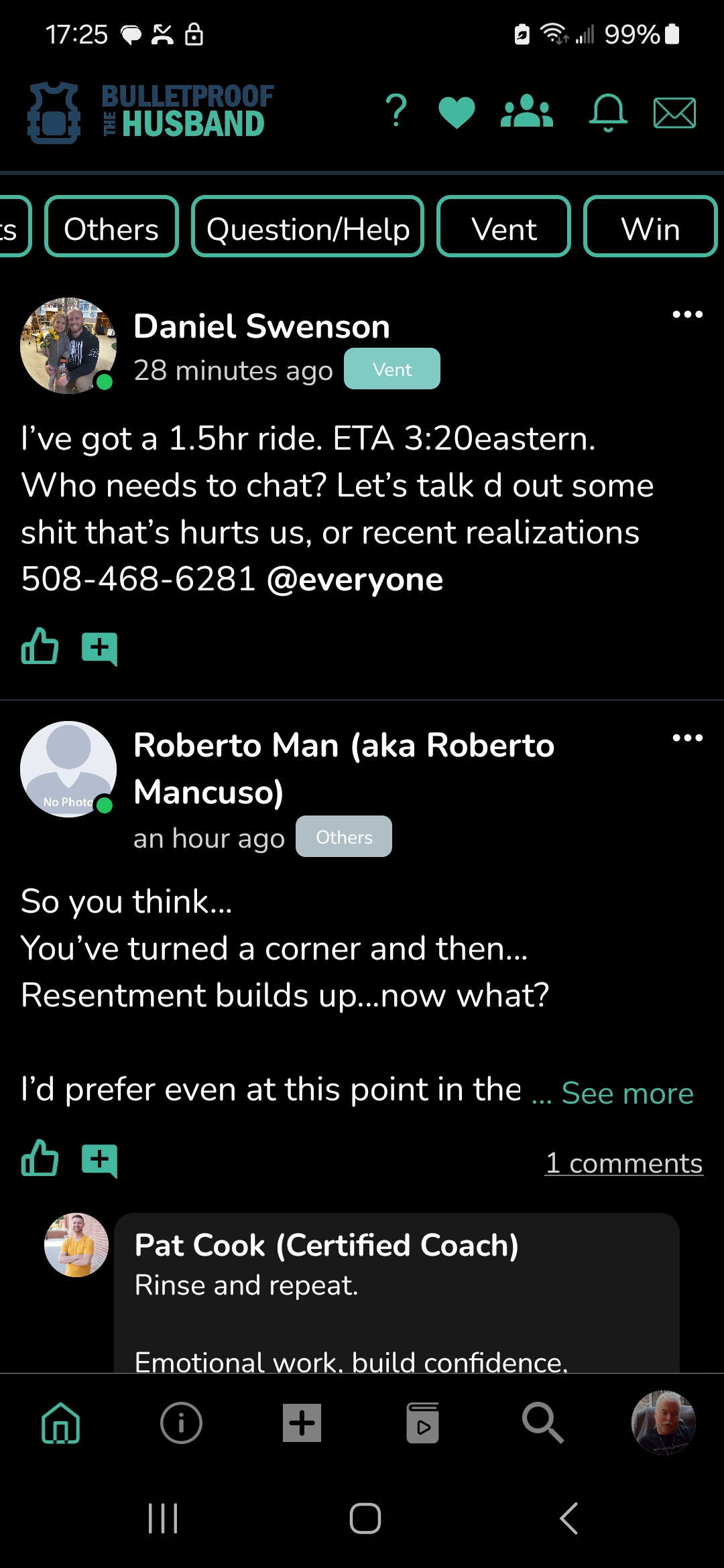Like Daniel Swenson's post
724x1568 pixels.
(40, 647)
